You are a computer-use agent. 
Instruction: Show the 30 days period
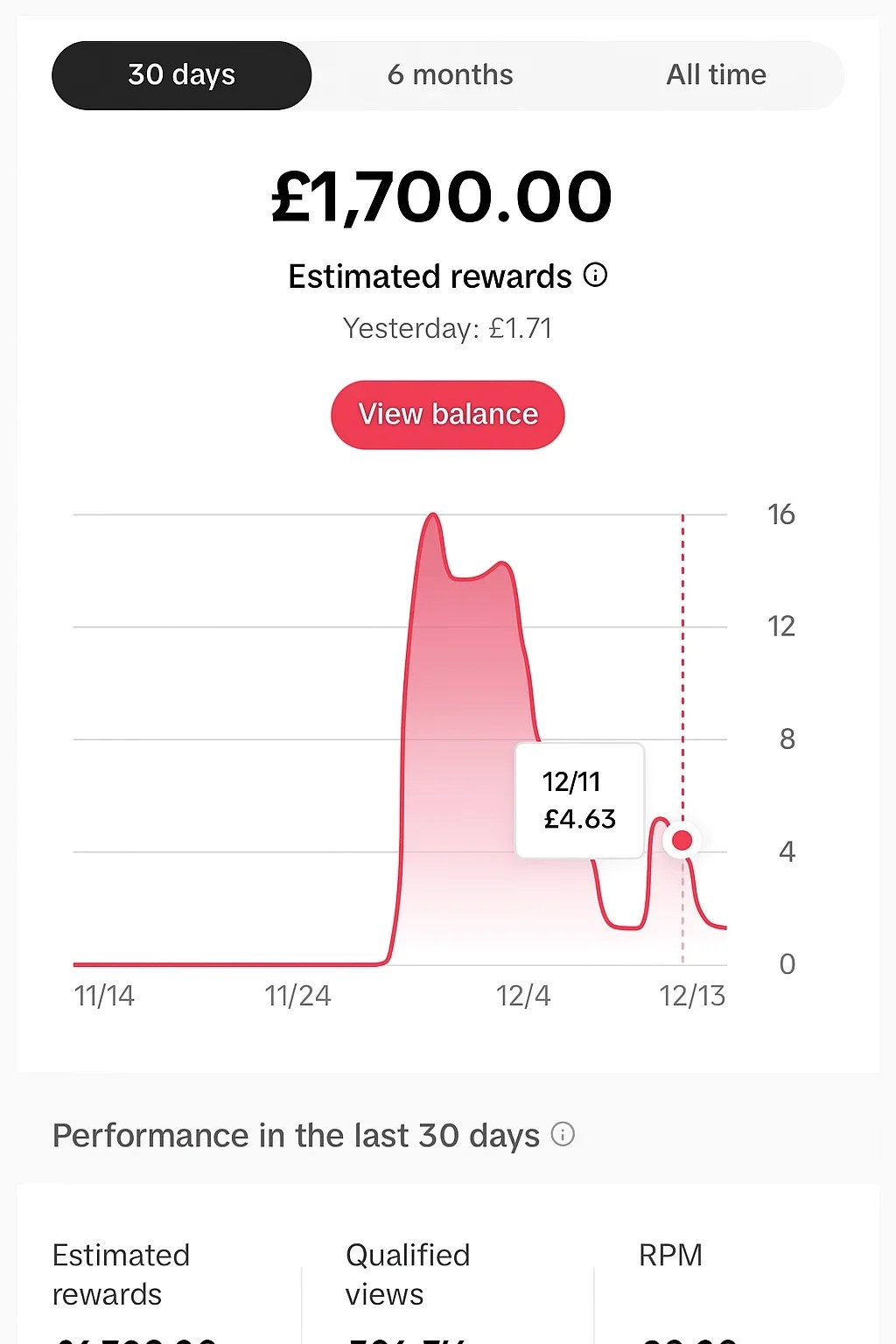coord(182,75)
